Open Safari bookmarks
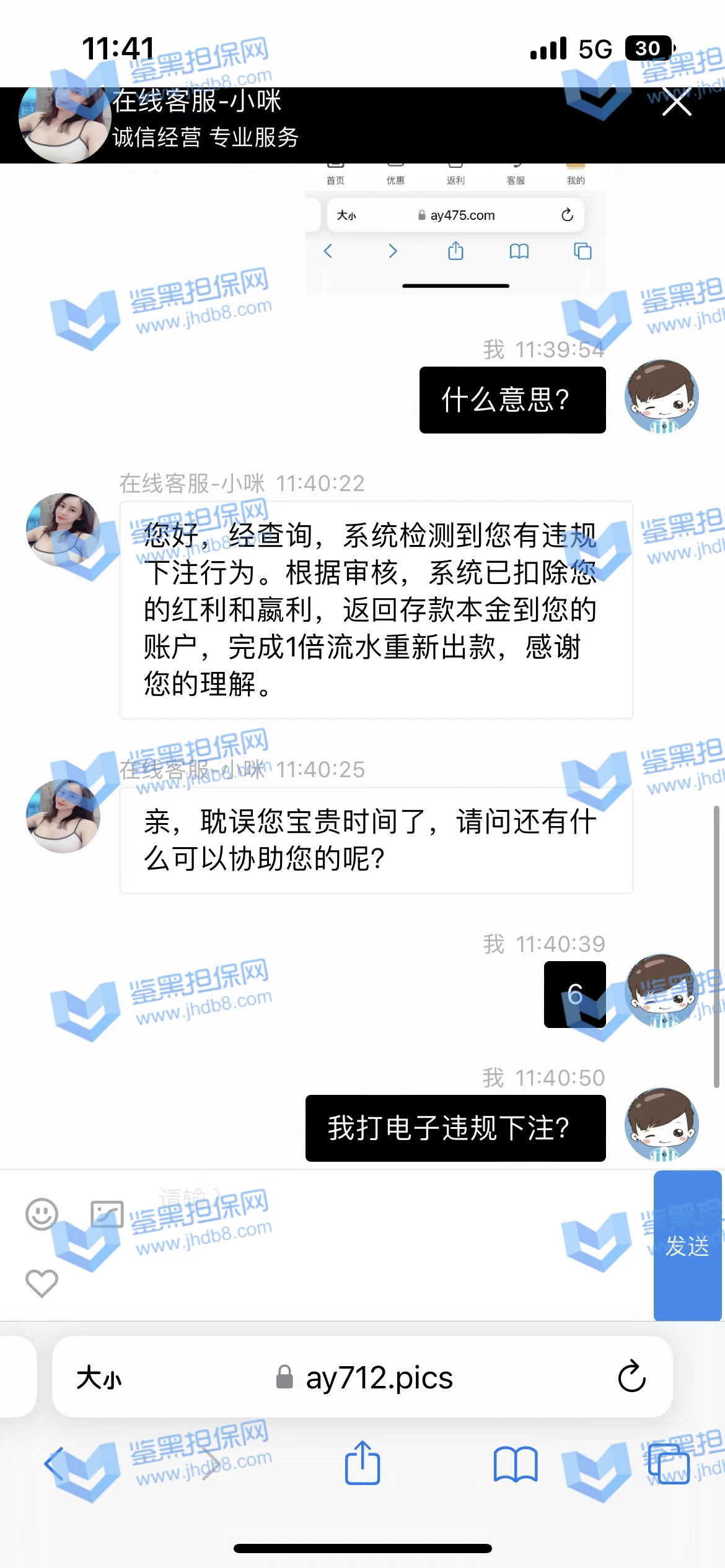The height and width of the screenshot is (1568, 725). (516, 1464)
